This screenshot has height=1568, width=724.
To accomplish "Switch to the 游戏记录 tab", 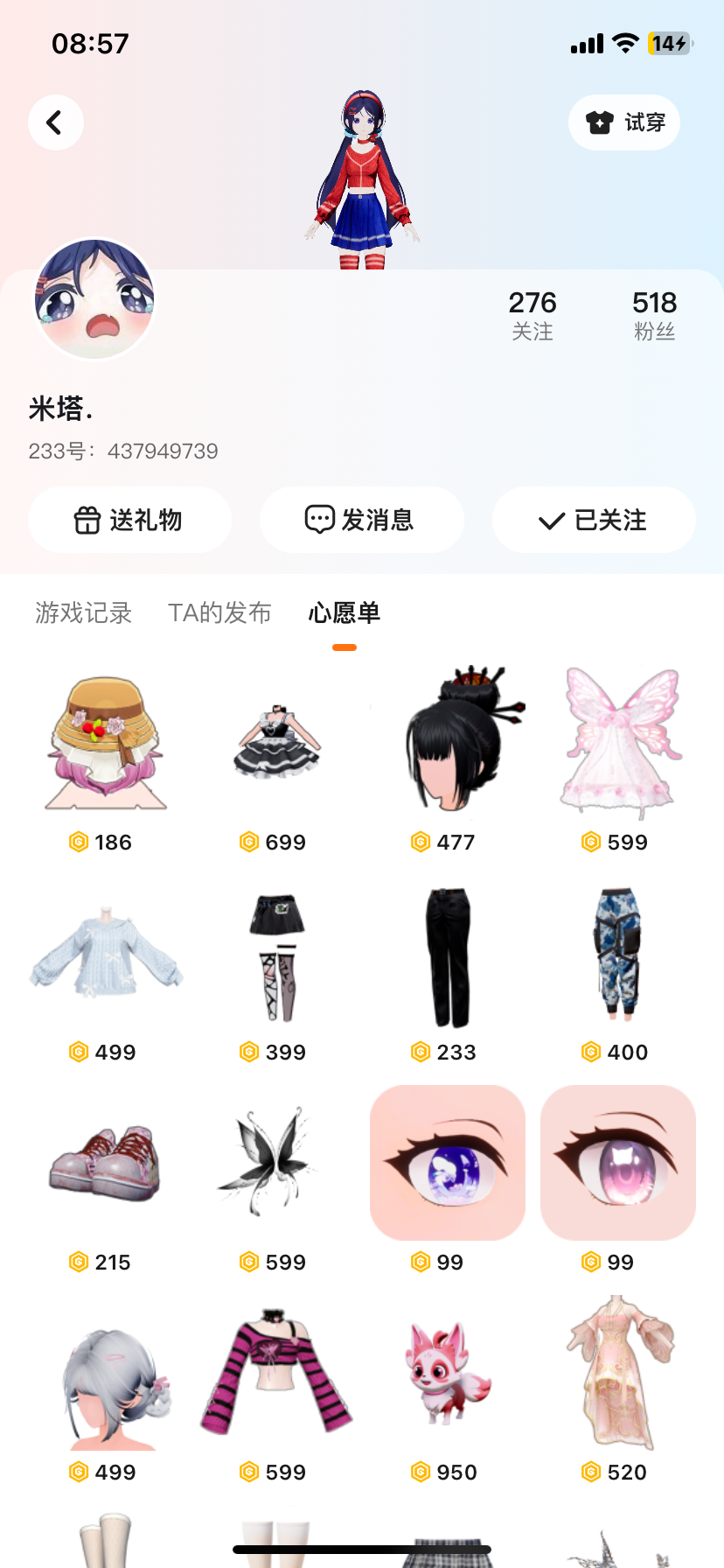I will [83, 612].
